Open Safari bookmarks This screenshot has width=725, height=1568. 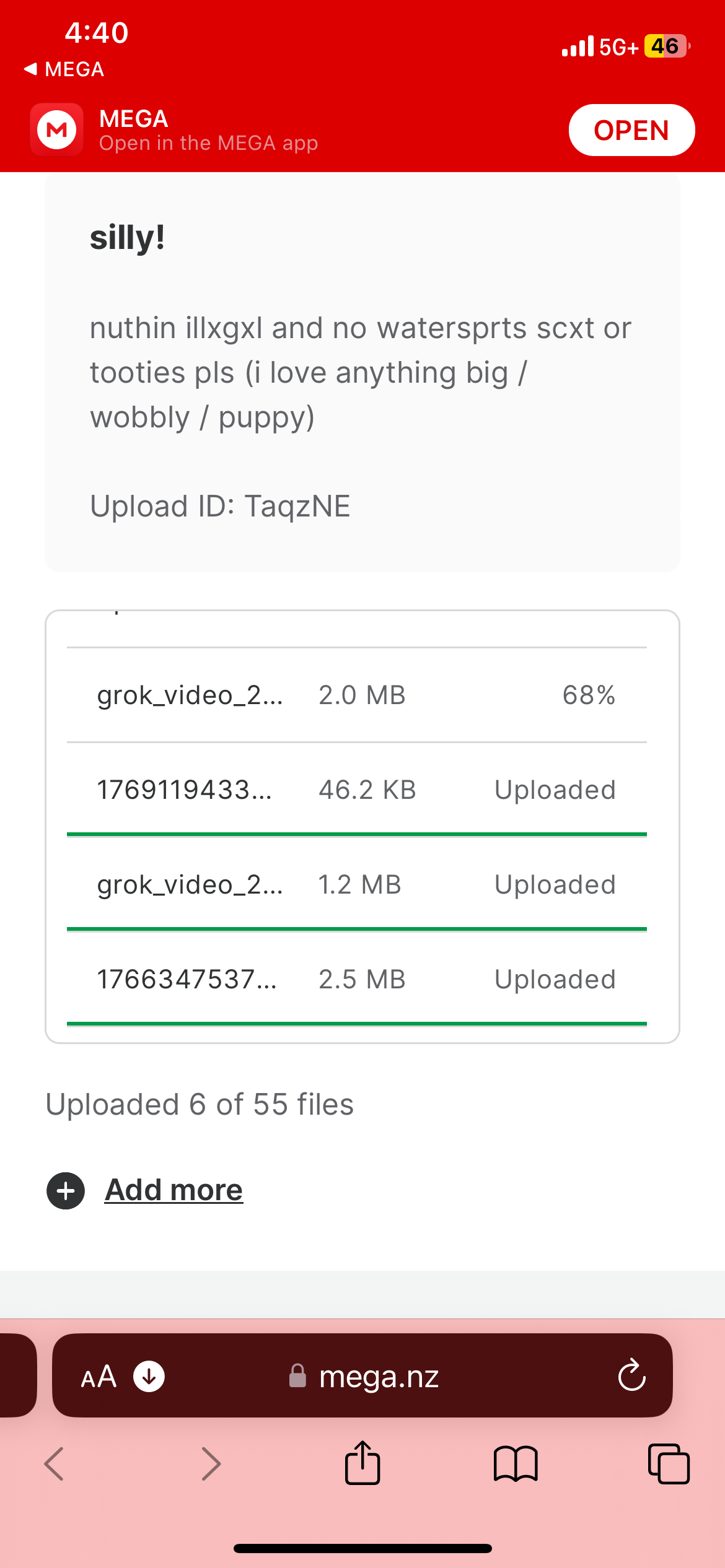(516, 1464)
